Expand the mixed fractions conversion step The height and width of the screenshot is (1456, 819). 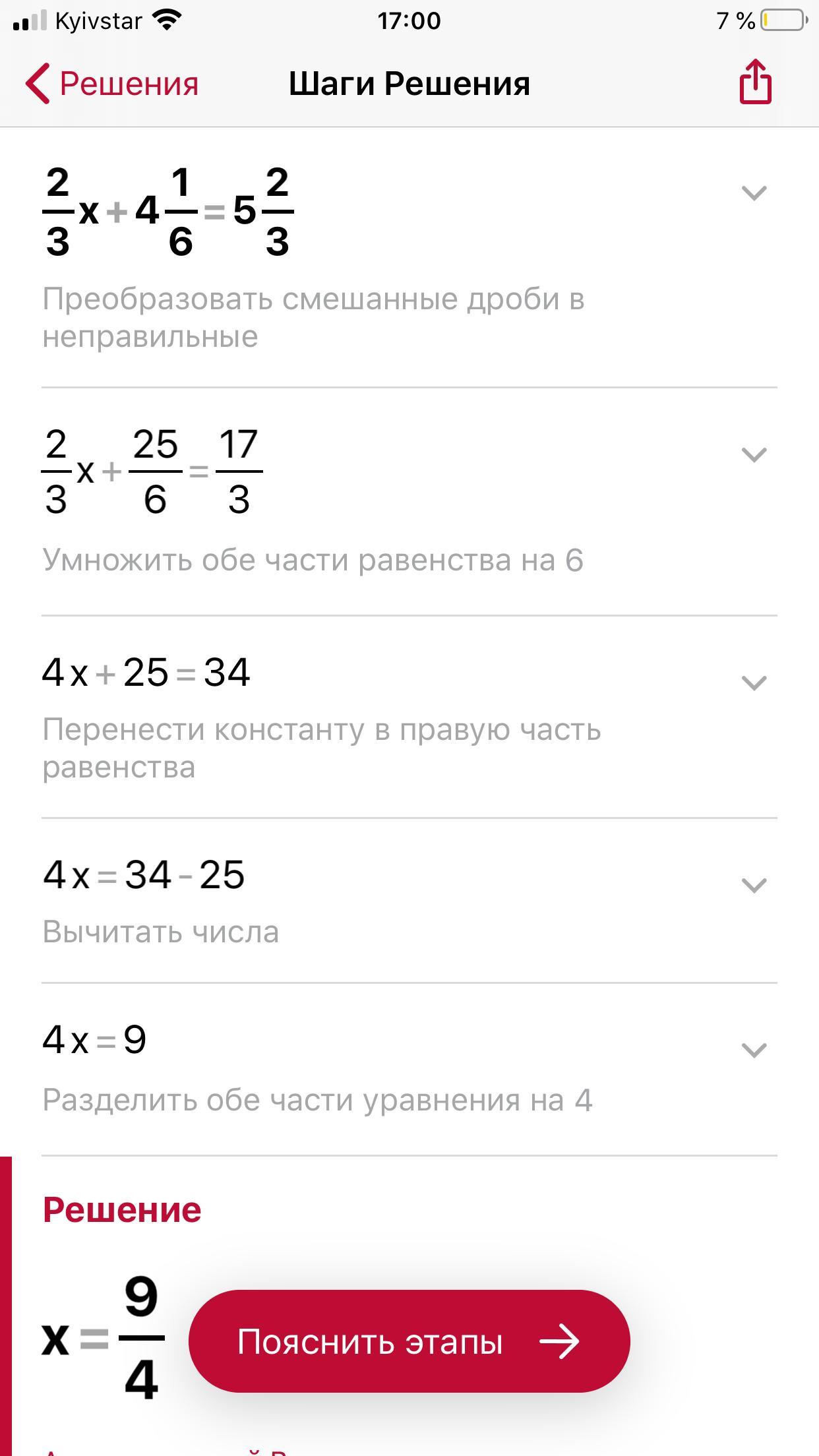[x=754, y=193]
